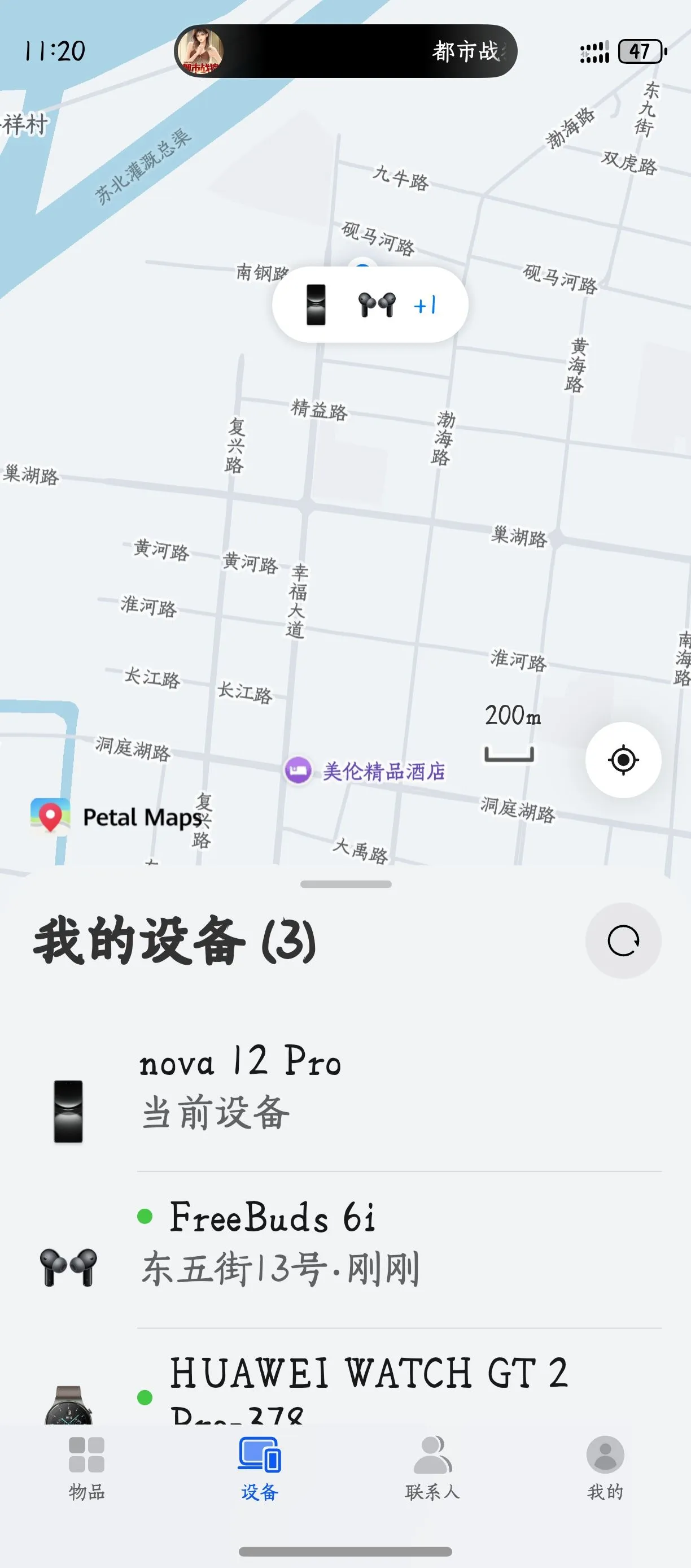Recenter the map to current location

(x=623, y=760)
